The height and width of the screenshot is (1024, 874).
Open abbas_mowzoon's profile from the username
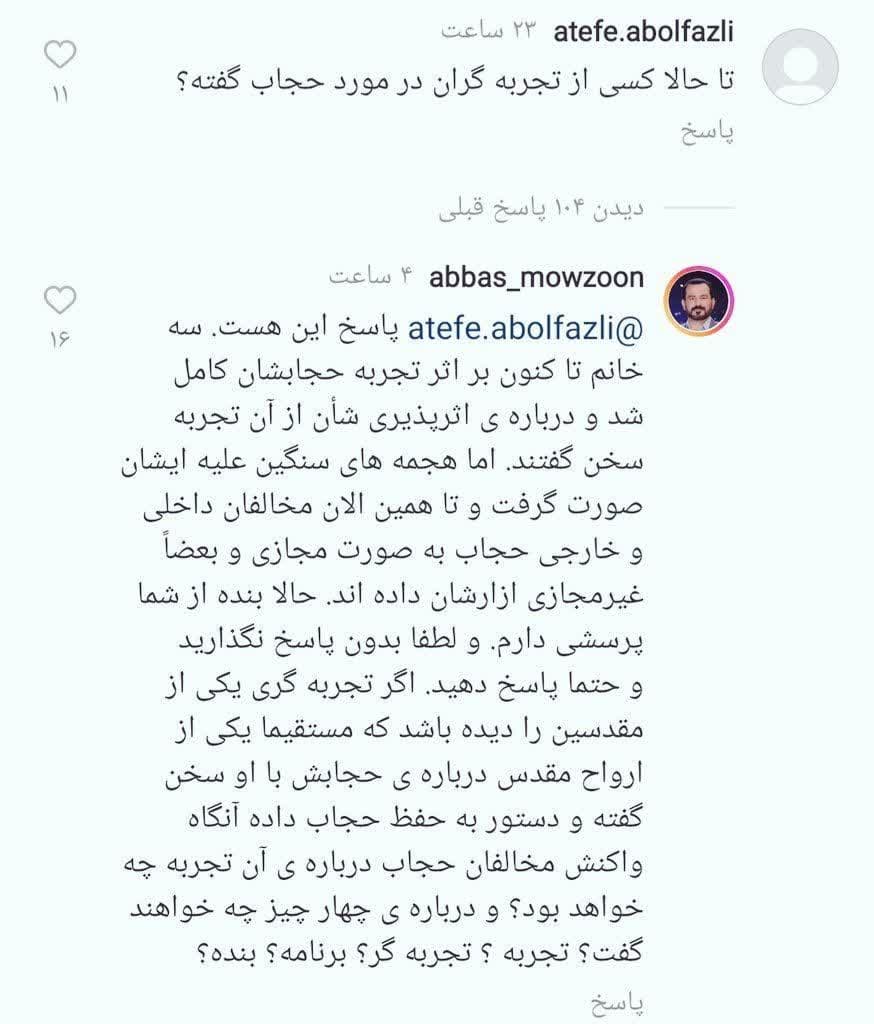click(x=536, y=277)
